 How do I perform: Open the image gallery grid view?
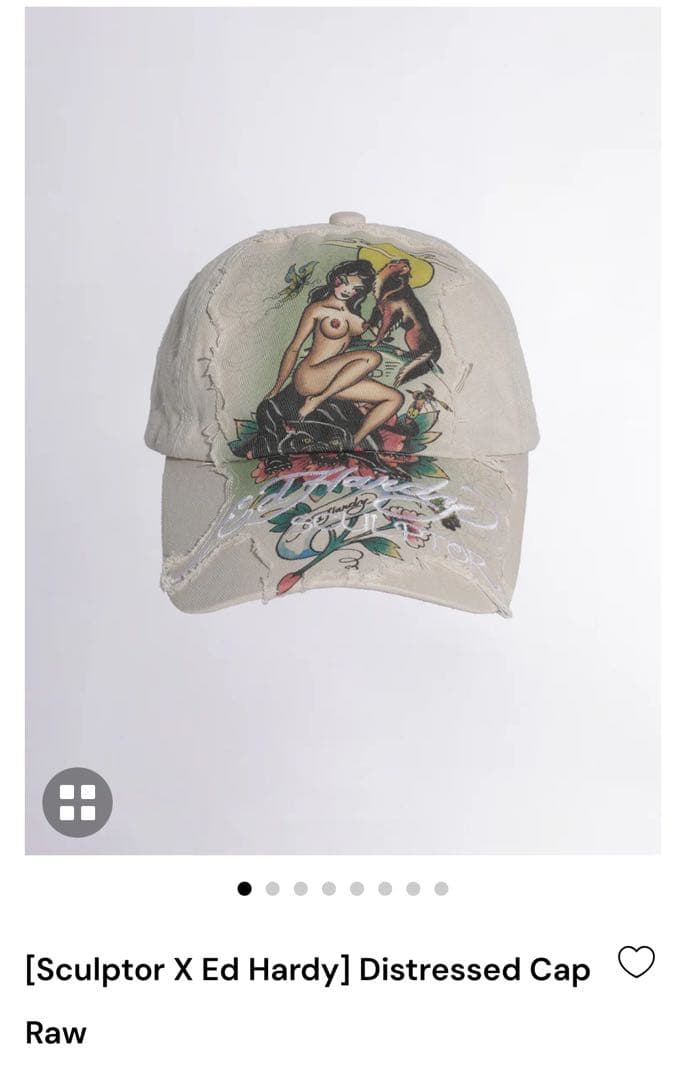point(77,802)
